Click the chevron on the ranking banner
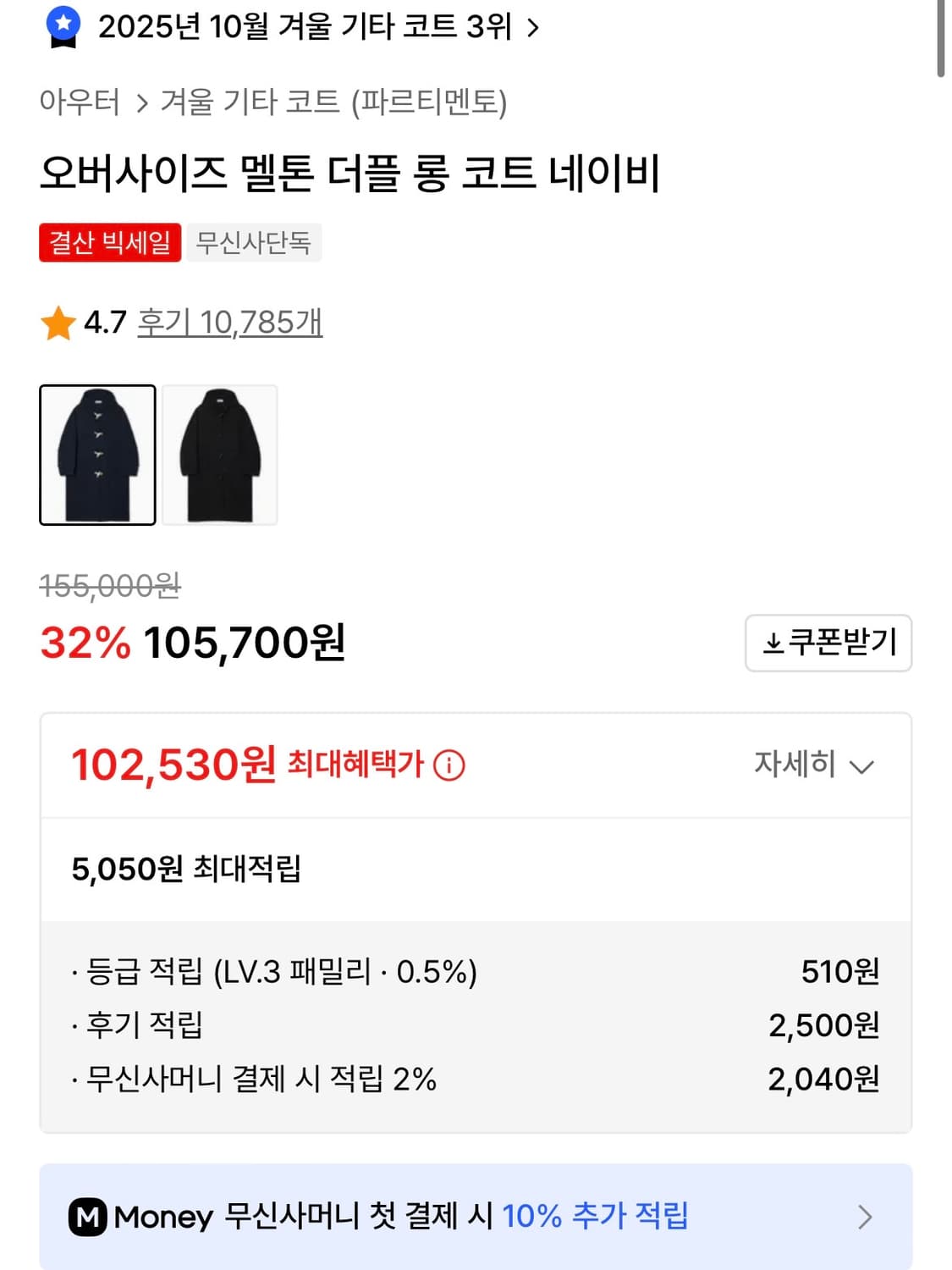Viewport: 952px width, 1270px height. click(x=533, y=27)
